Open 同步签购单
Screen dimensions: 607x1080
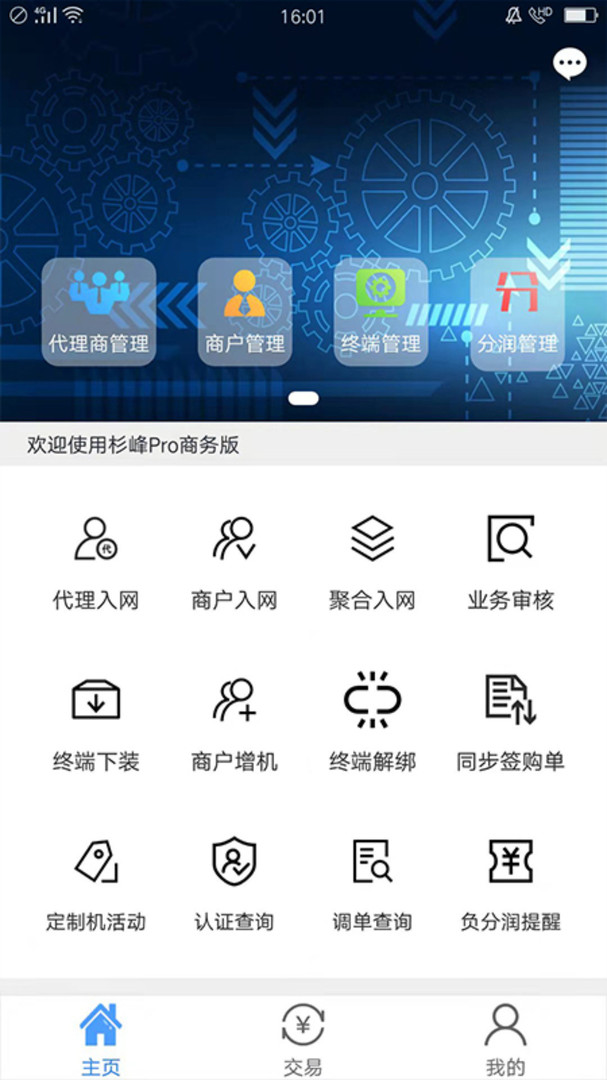511,725
